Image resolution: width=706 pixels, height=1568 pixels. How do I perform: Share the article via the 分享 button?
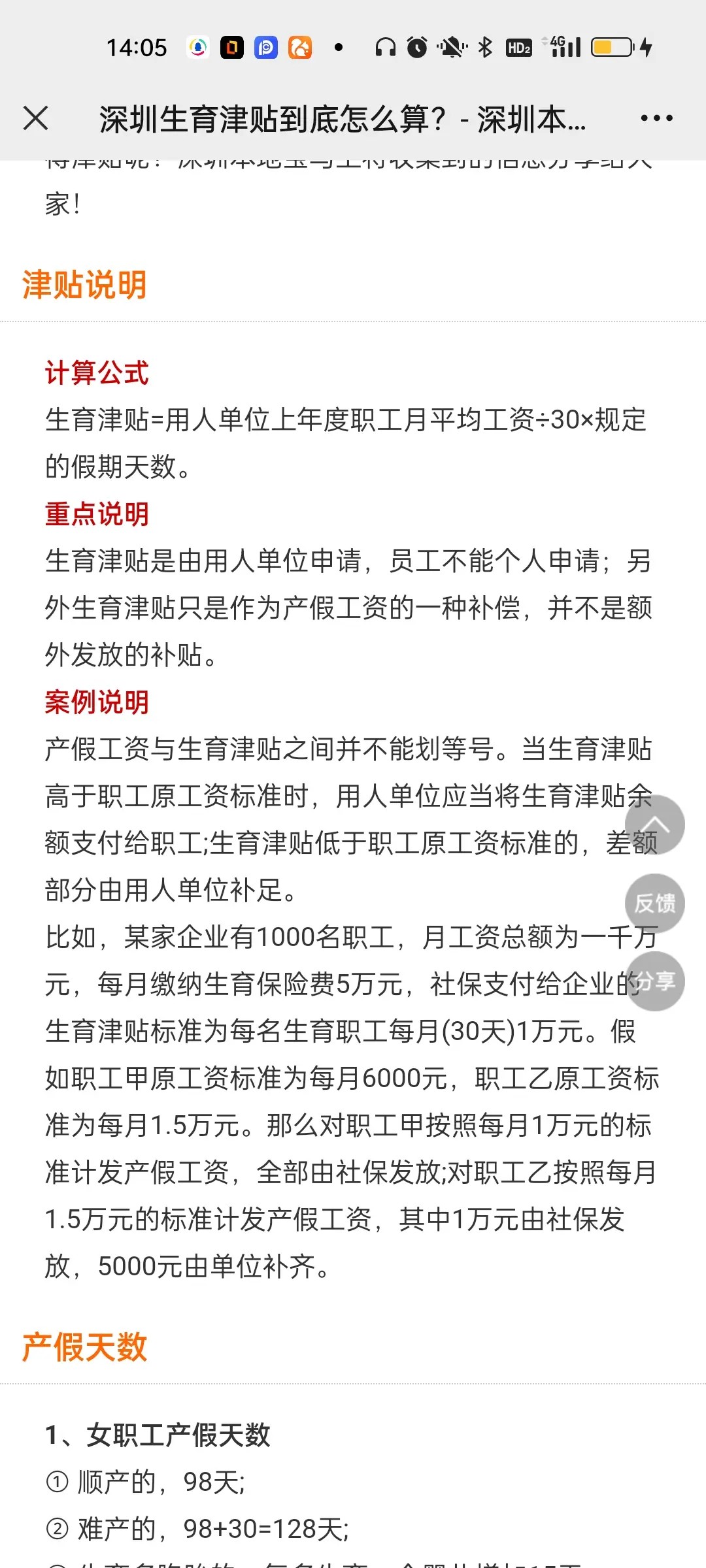click(654, 981)
